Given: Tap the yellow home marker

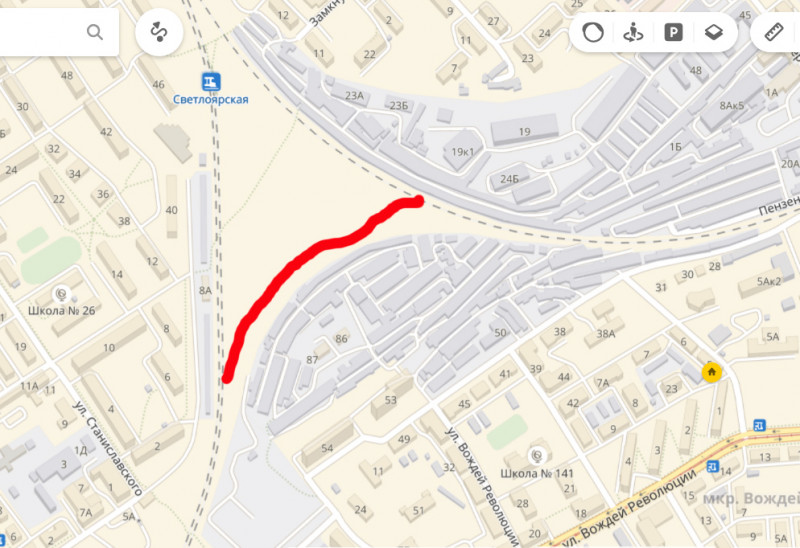Looking at the screenshot, I should [x=712, y=372].
